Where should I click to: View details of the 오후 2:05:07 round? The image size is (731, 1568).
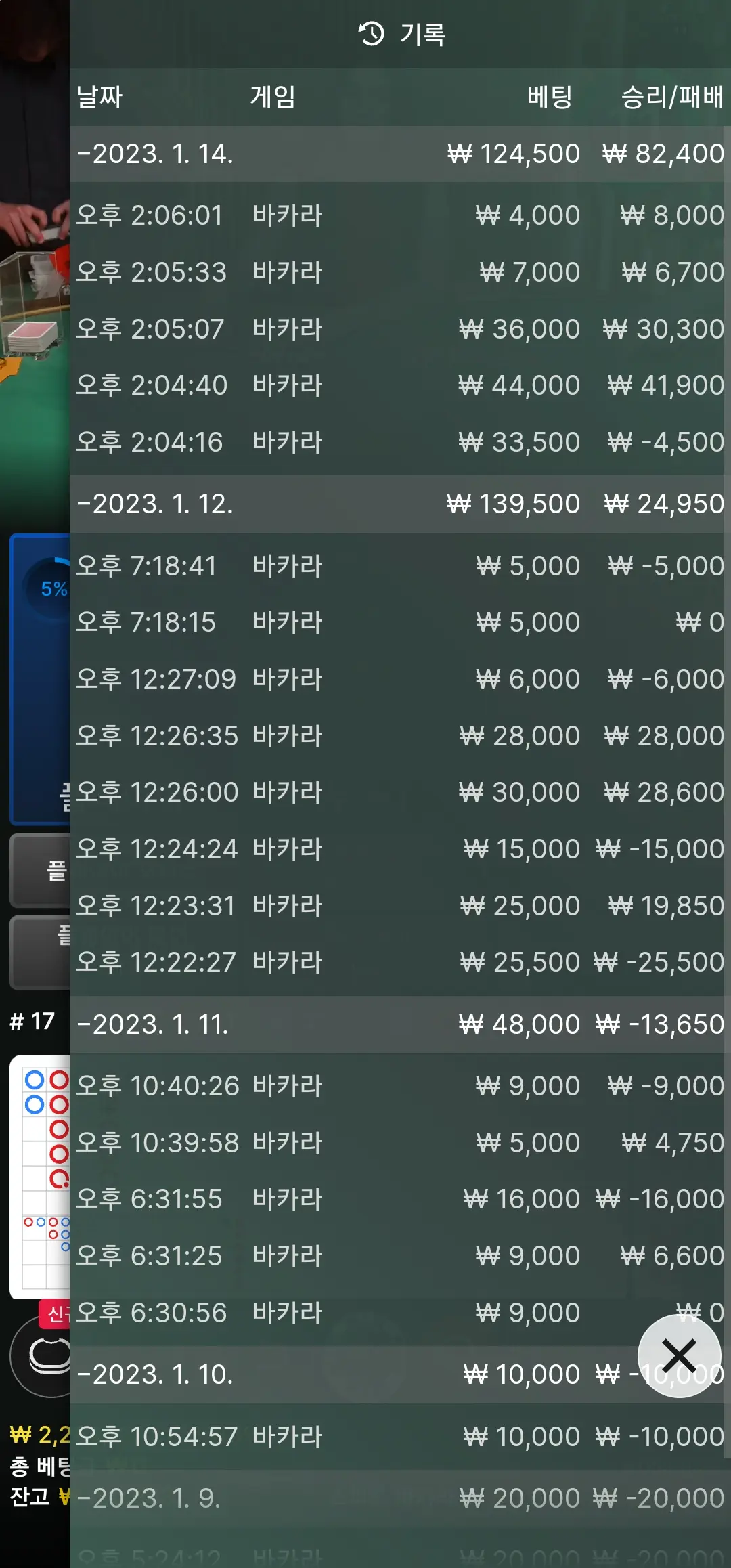tap(400, 329)
